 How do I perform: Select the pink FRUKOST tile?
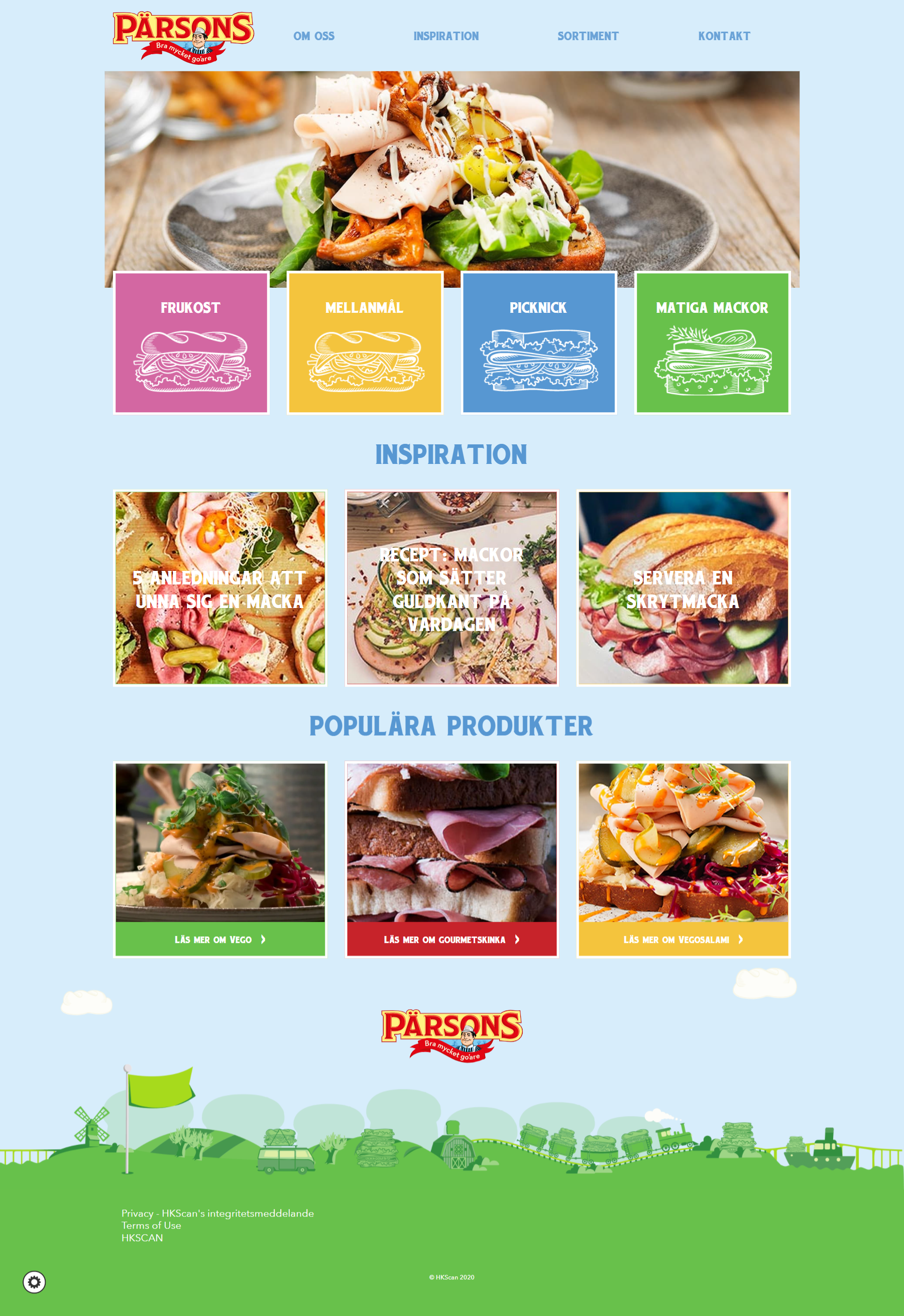[x=191, y=343]
